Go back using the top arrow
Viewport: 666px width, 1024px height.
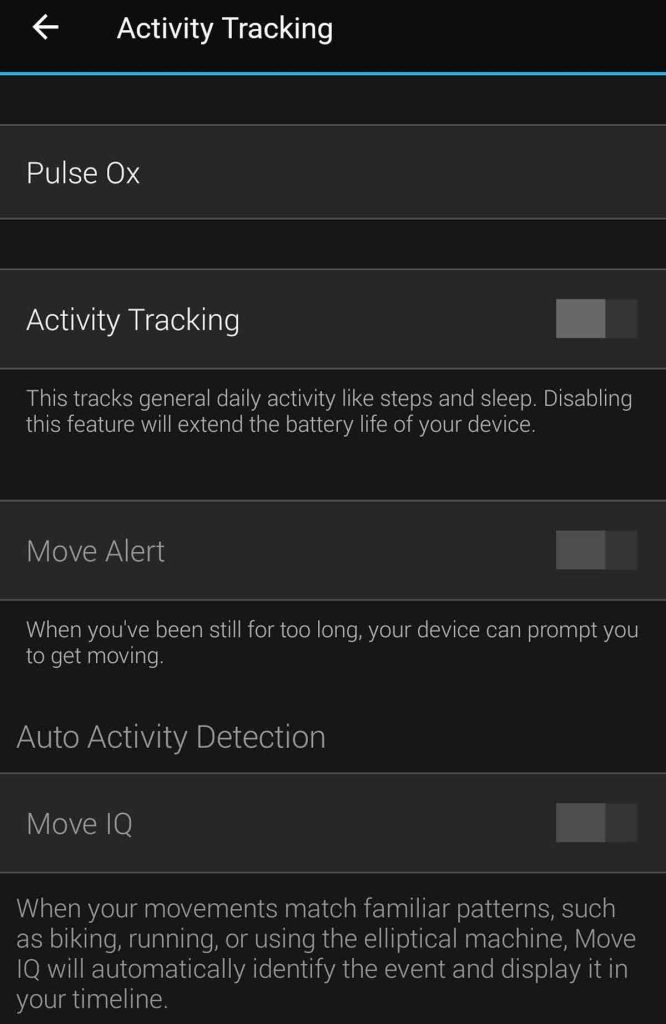pos(46,28)
